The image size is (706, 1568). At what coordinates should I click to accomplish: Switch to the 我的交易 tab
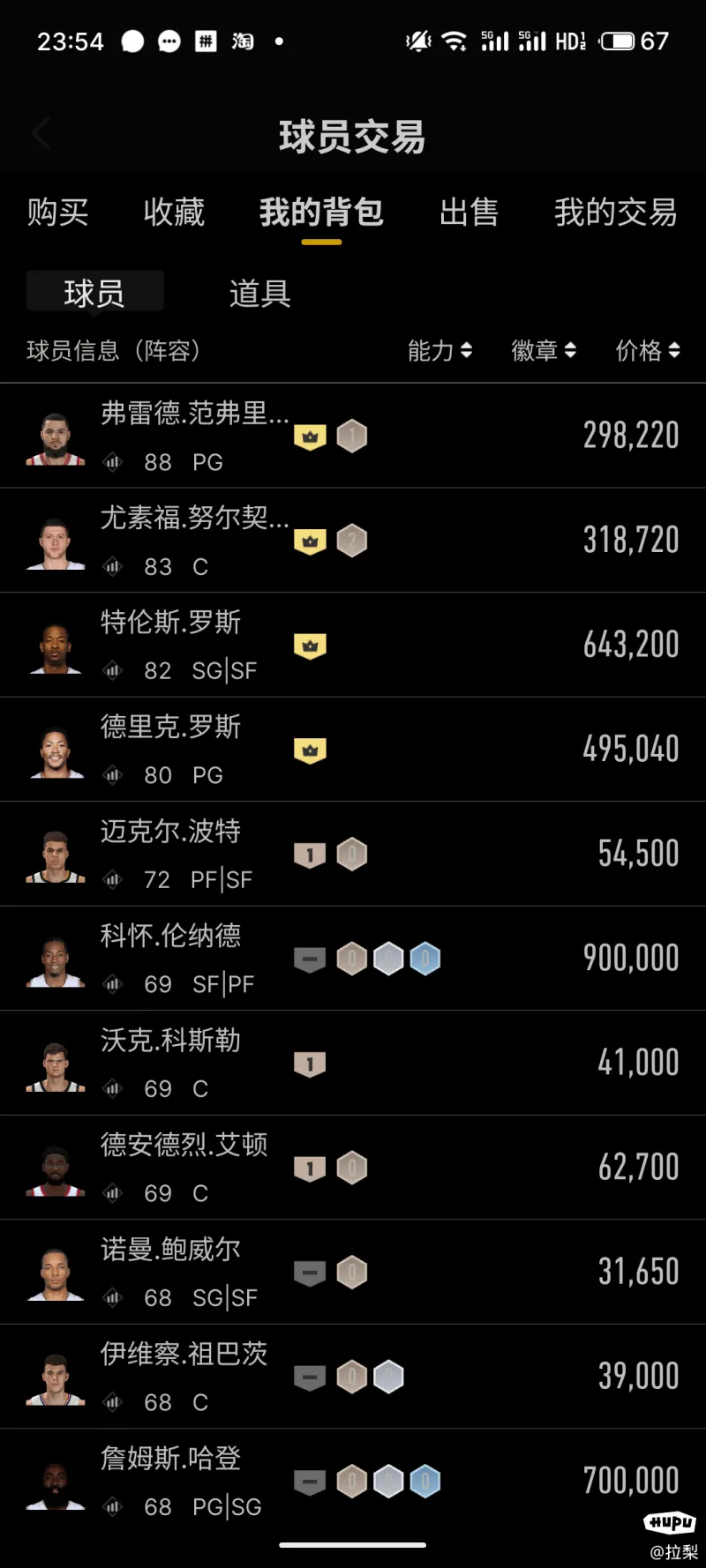[x=615, y=213]
